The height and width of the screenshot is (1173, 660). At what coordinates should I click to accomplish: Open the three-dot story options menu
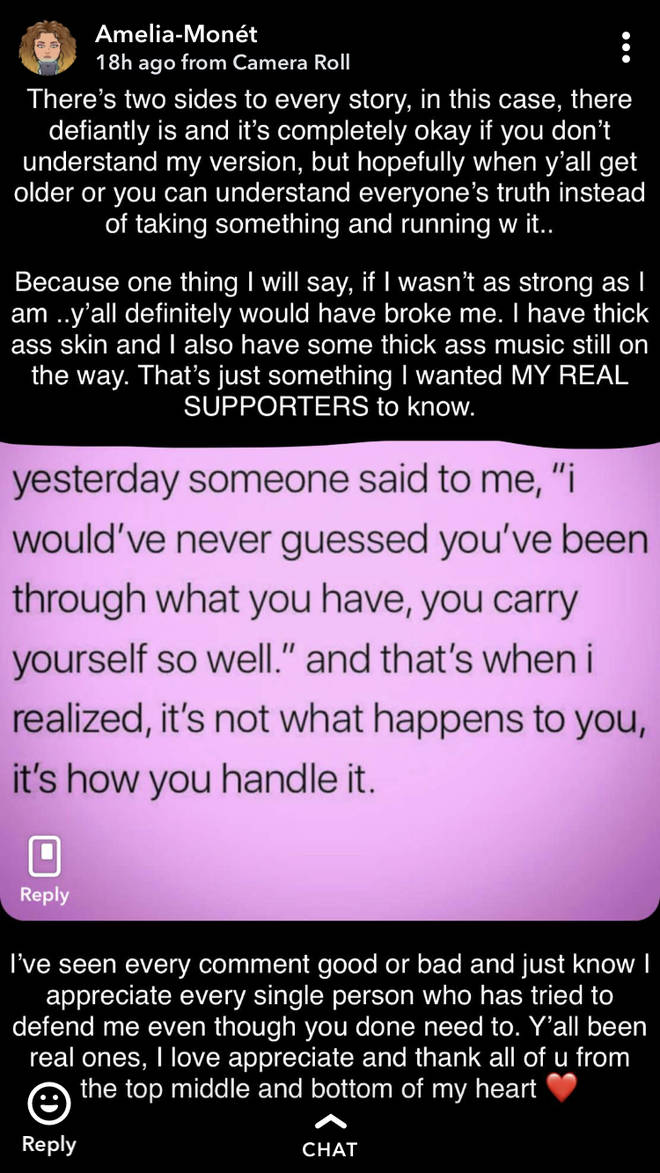pos(626,47)
